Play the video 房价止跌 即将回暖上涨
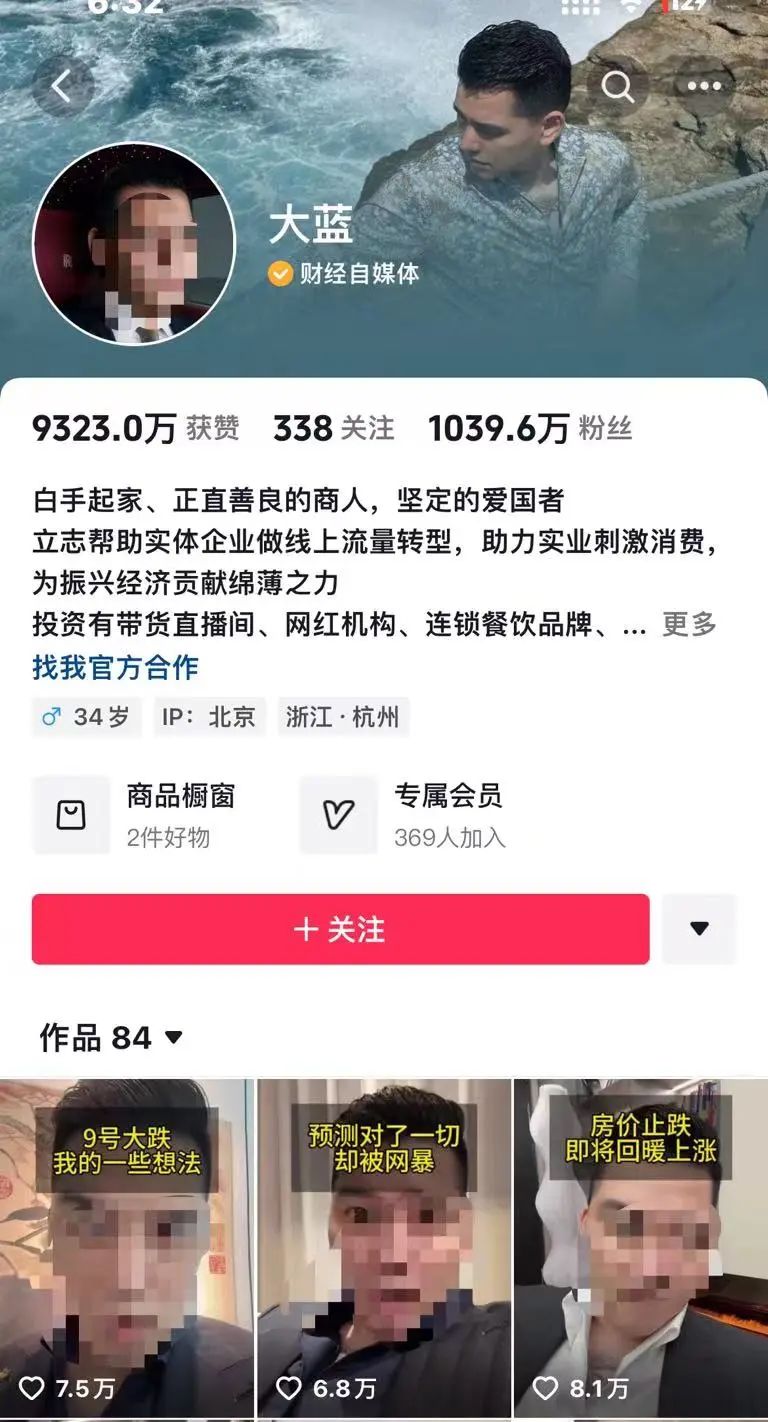This screenshot has height=1422, width=768. tap(640, 1248)
